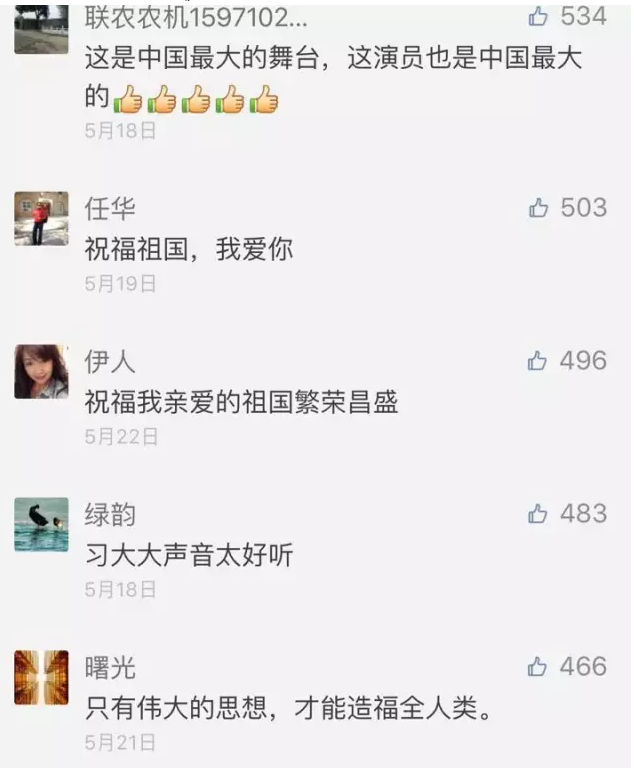This screenshot has height=768, width=634.
Task: Like 曙光's comment
Action: click(x=539, y=667)
